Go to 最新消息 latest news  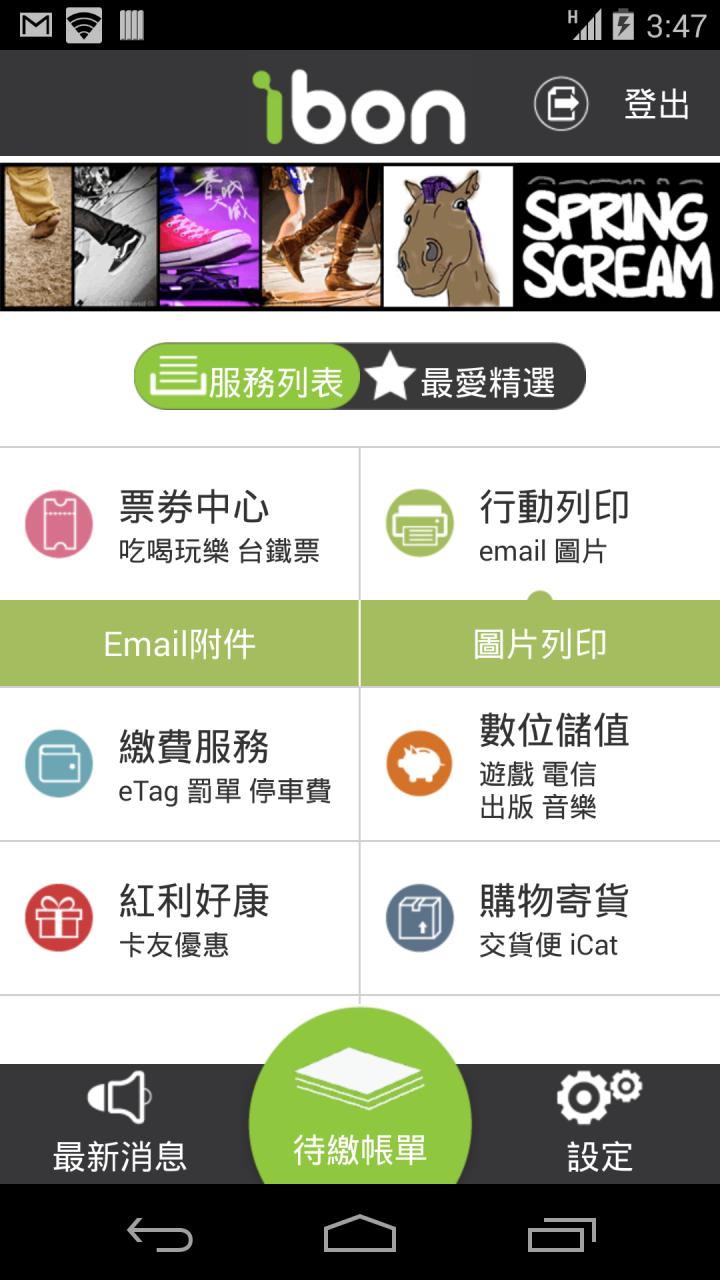[x=120, y=1124]
